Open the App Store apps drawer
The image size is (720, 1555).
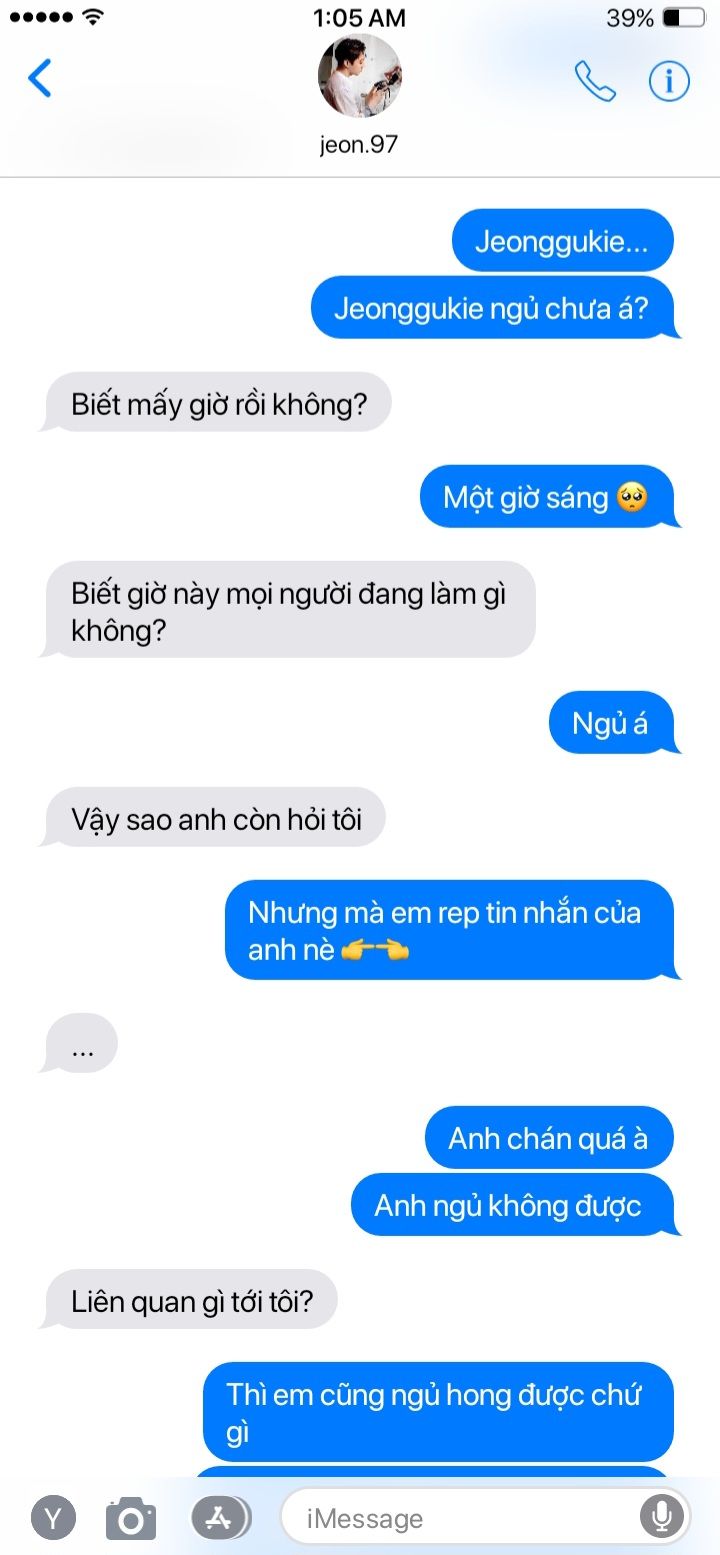pos(218,1518)
